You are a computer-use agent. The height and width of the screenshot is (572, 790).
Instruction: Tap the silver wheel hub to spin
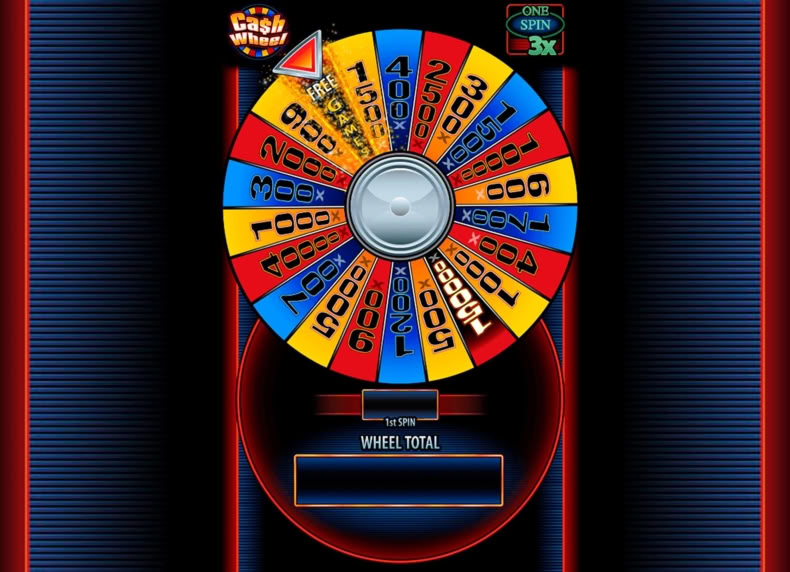coord(400,207)
